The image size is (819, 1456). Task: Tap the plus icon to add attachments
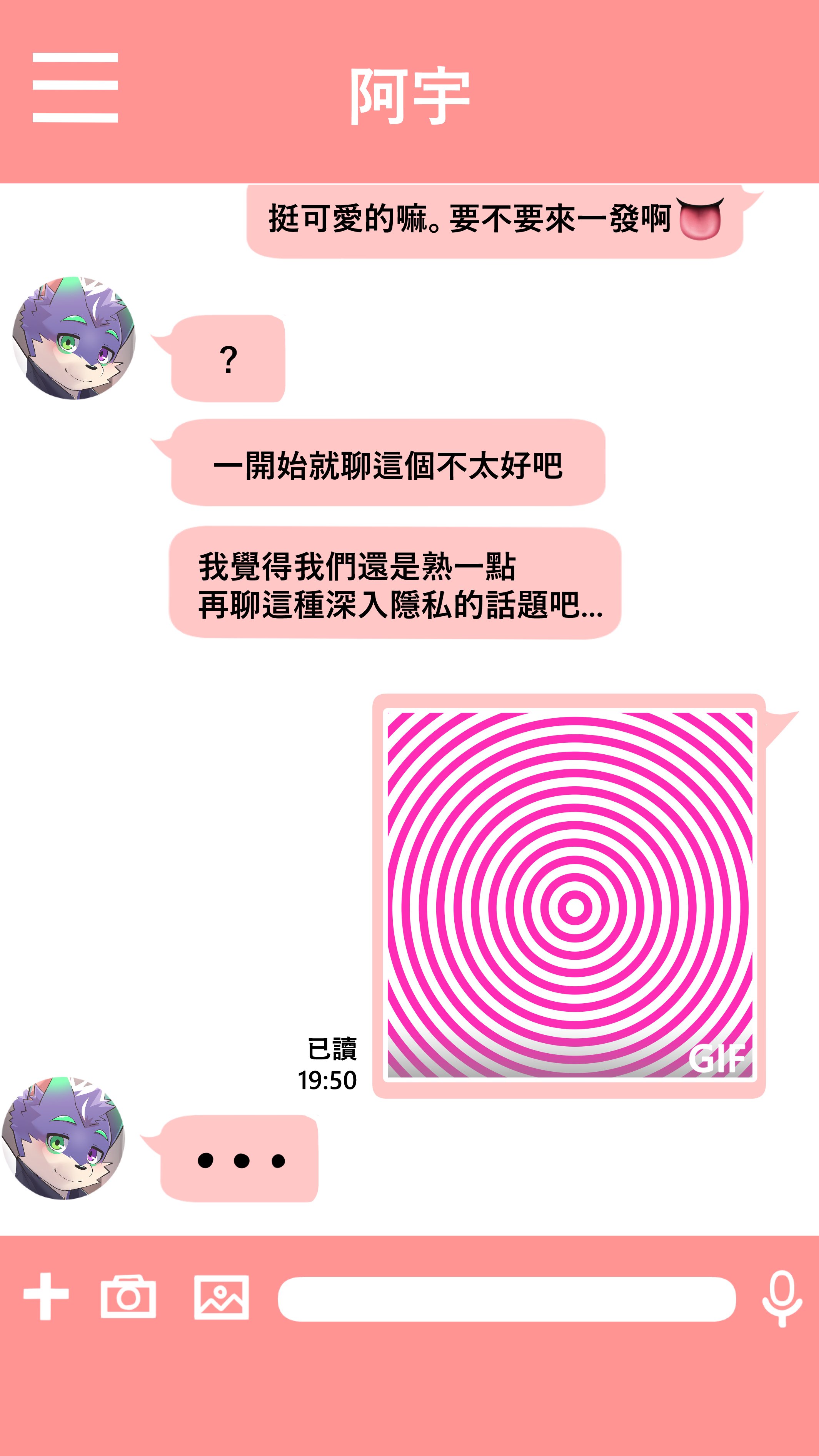coord(46,1297)
